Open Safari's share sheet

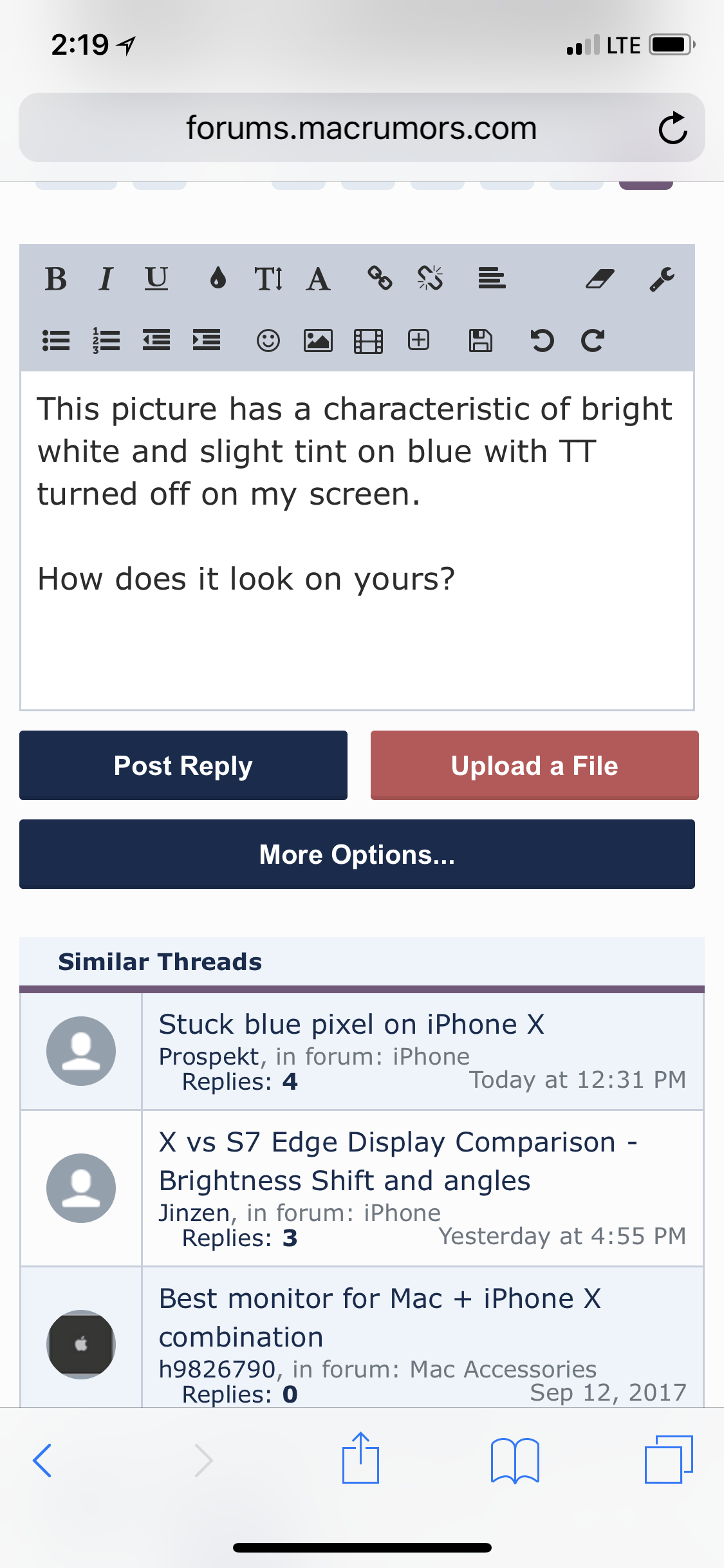pos(360,1459)
